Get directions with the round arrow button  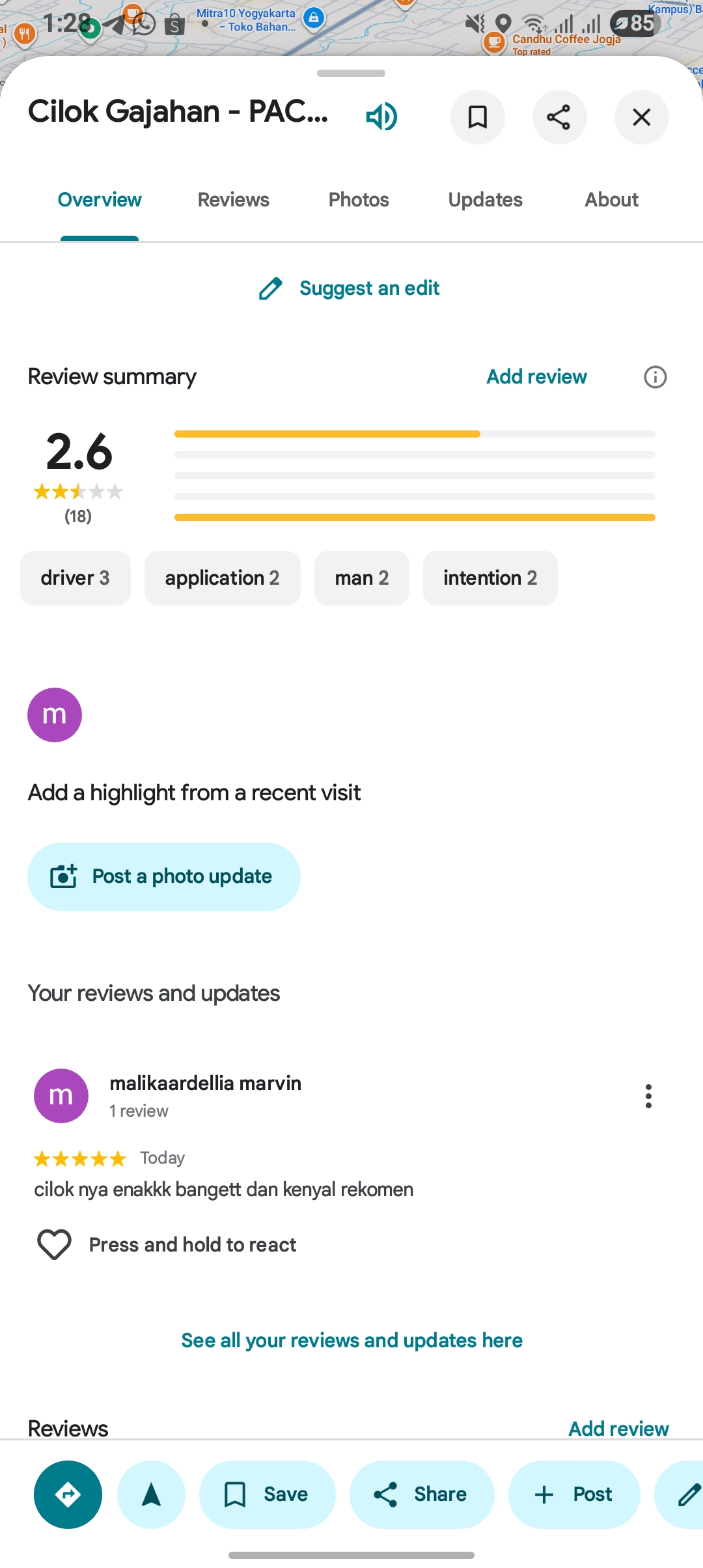[68, 1494]
